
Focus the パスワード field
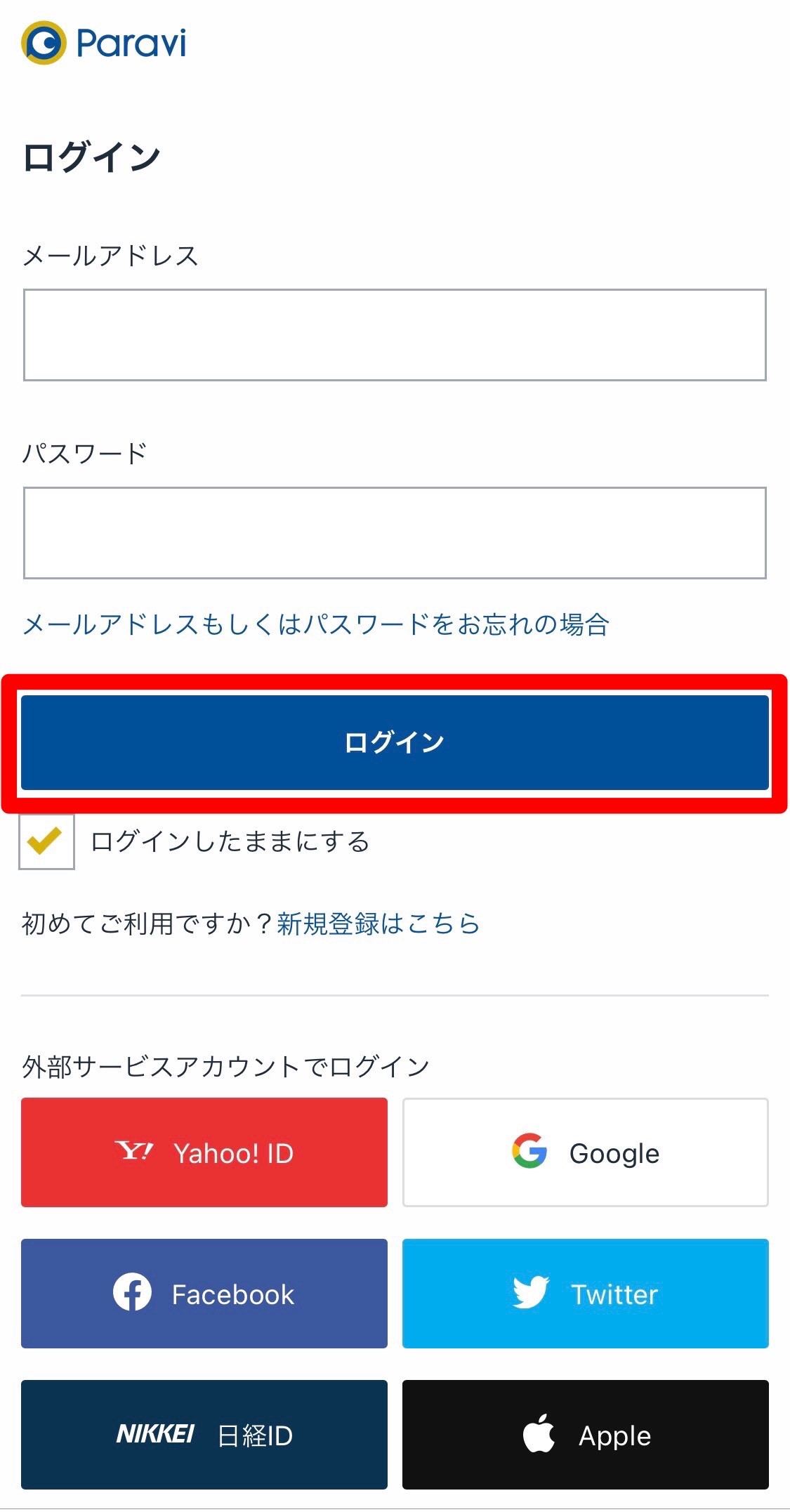[x=395, y=533]
